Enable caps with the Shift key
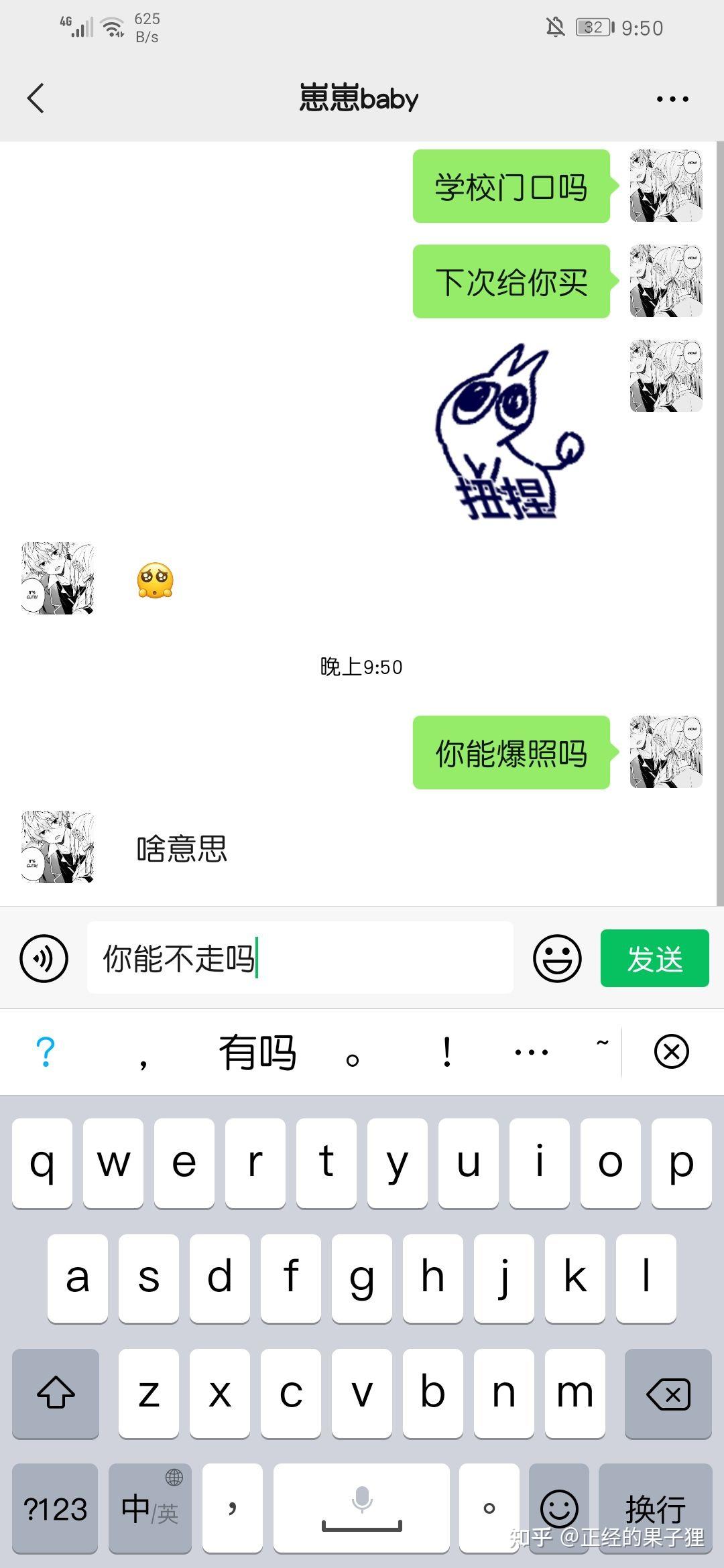Screen dimensions: 724x1568 [55, 1392]
